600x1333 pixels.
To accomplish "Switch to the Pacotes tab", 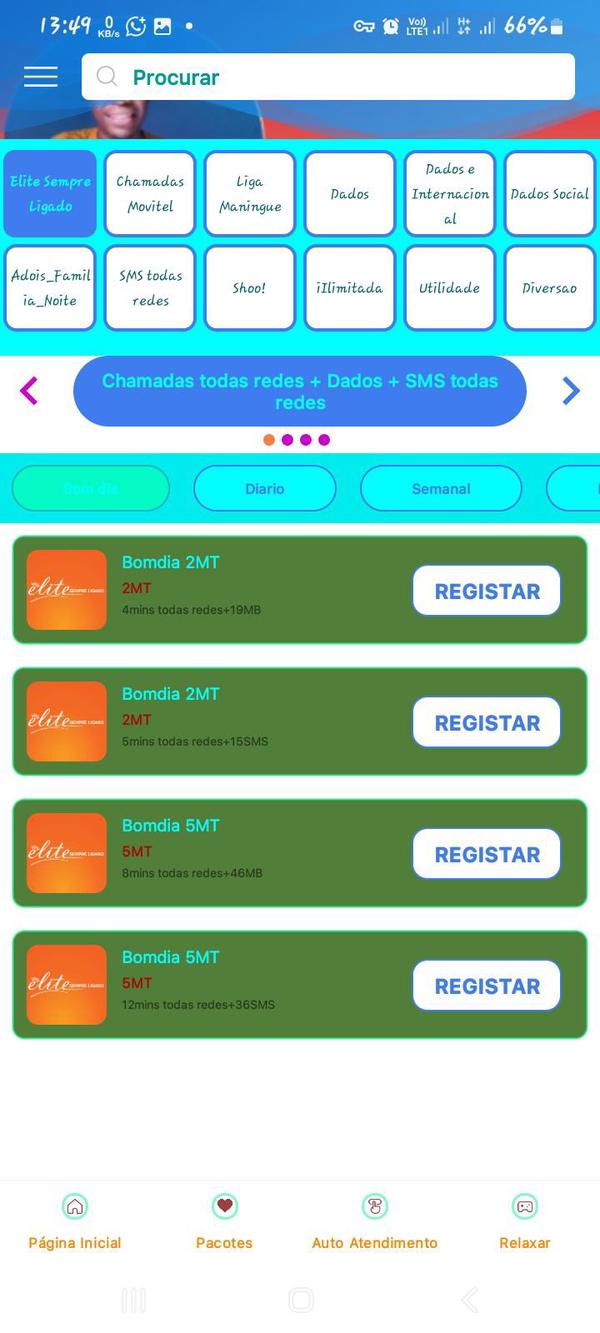I will [224, 1222].
